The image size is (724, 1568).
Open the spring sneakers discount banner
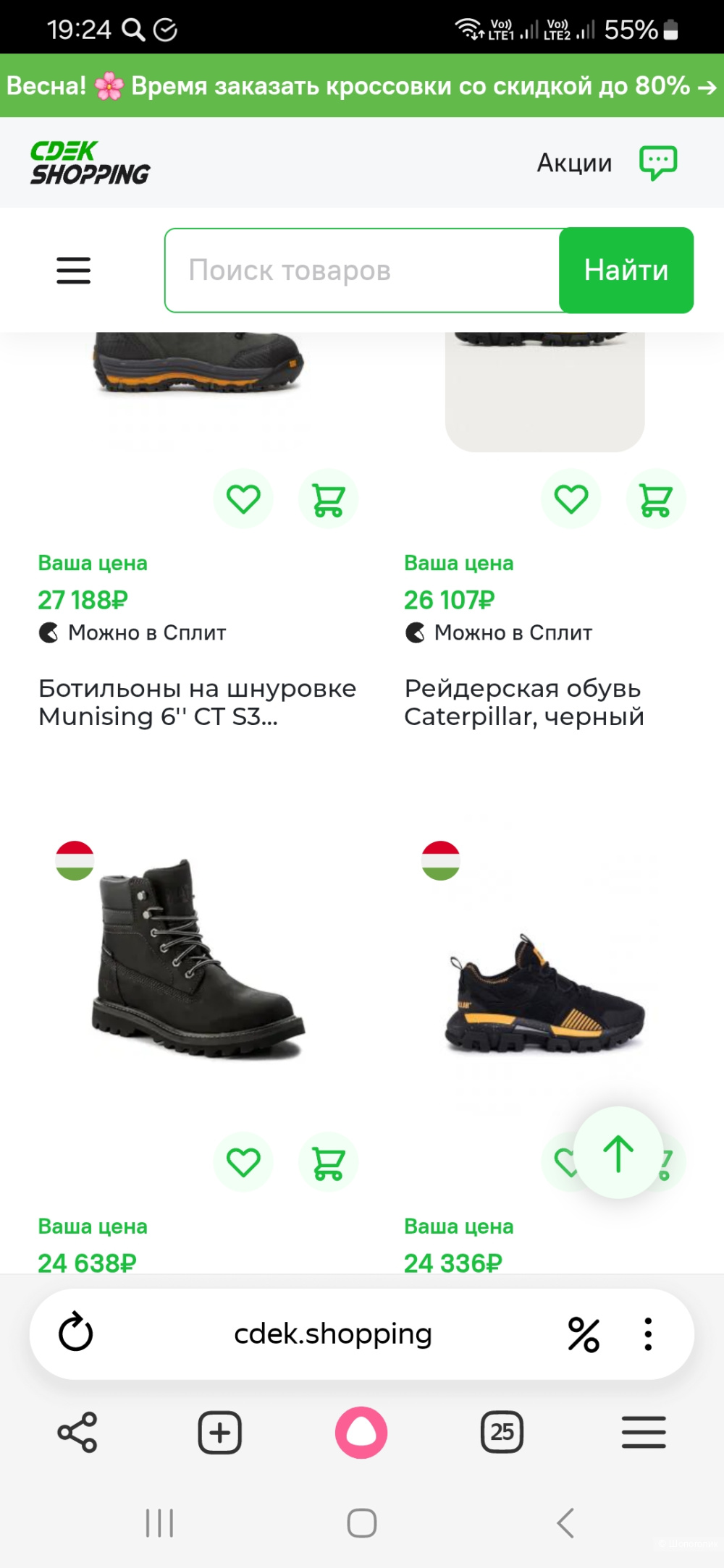tap(362, 86)
